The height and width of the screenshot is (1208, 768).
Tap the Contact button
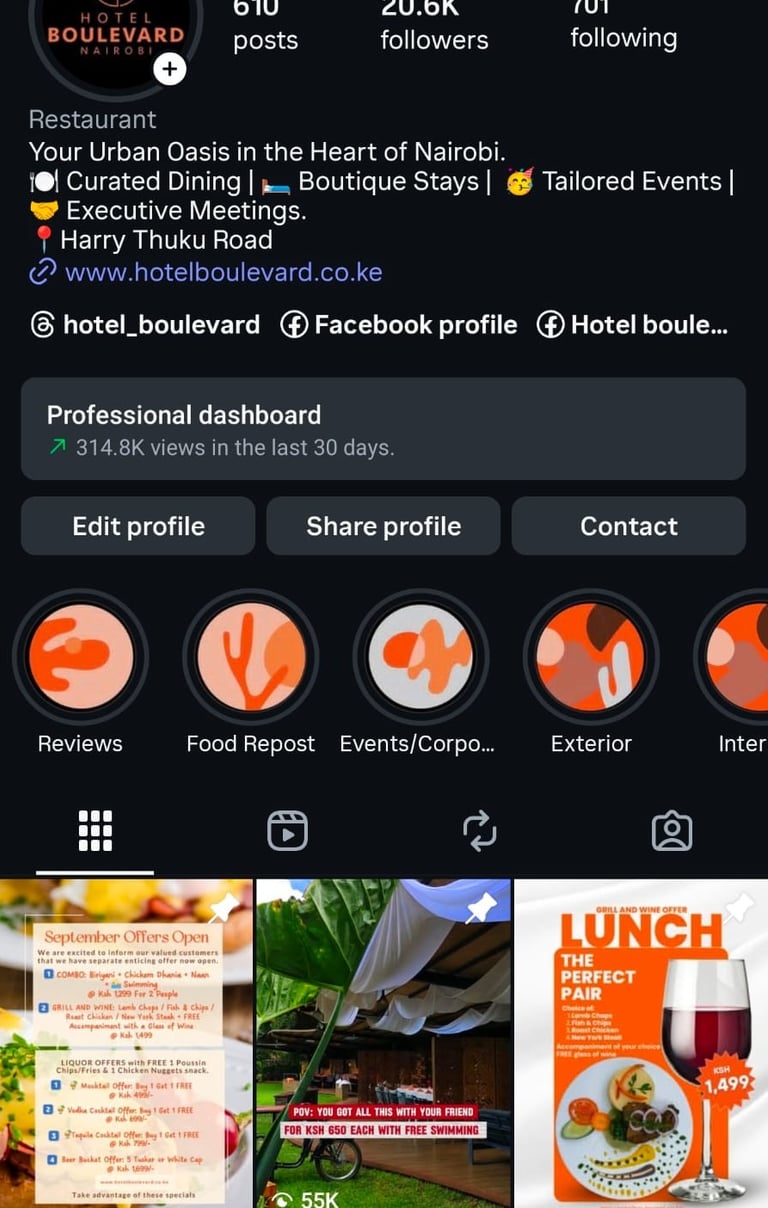click(x=628, y=526)
